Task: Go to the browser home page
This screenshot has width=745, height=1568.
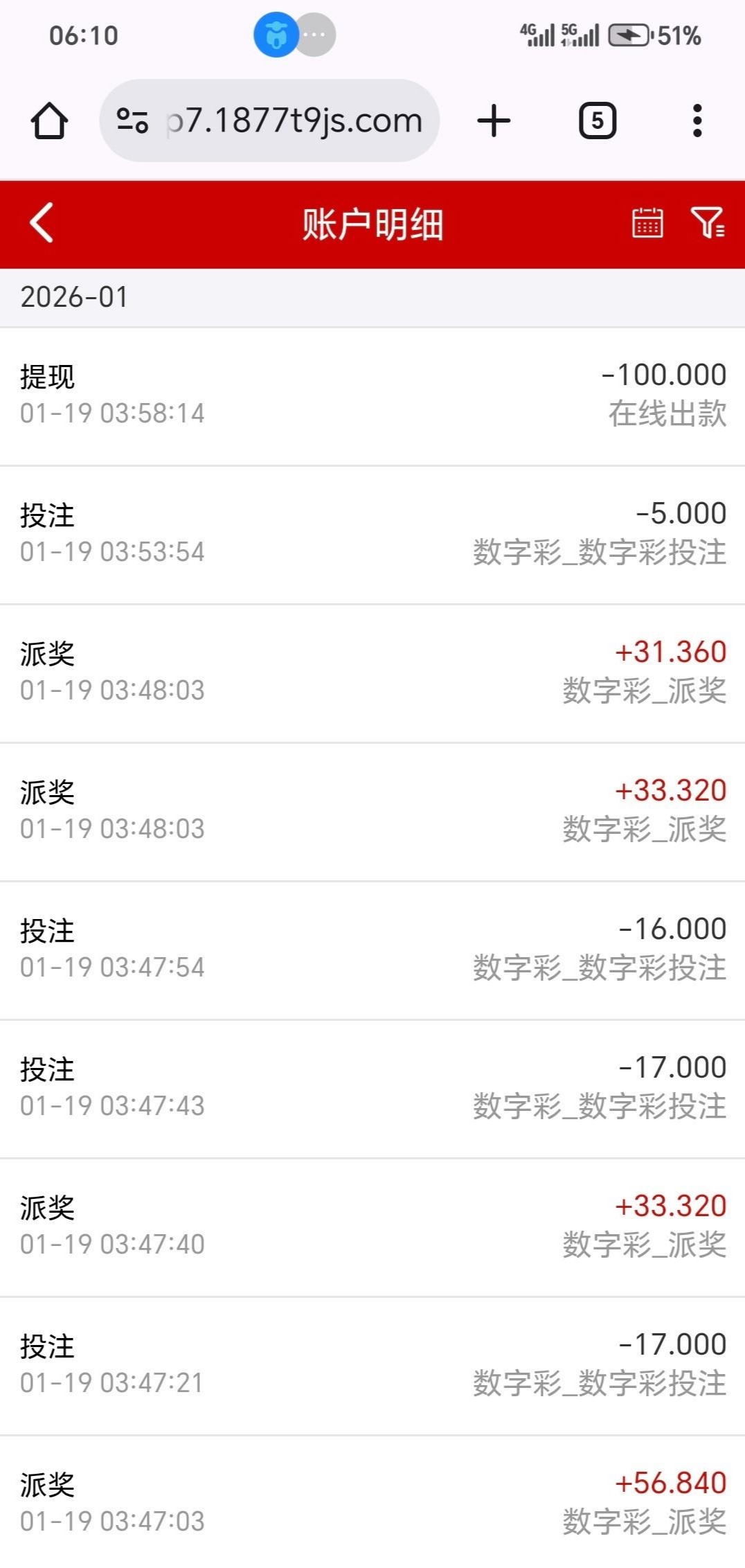Action: click(49, 121)
